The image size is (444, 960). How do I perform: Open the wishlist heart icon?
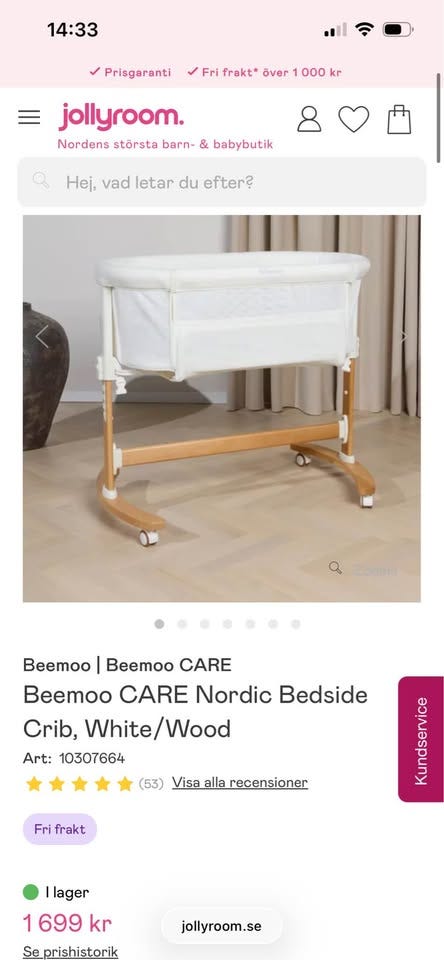coord(354,119)
